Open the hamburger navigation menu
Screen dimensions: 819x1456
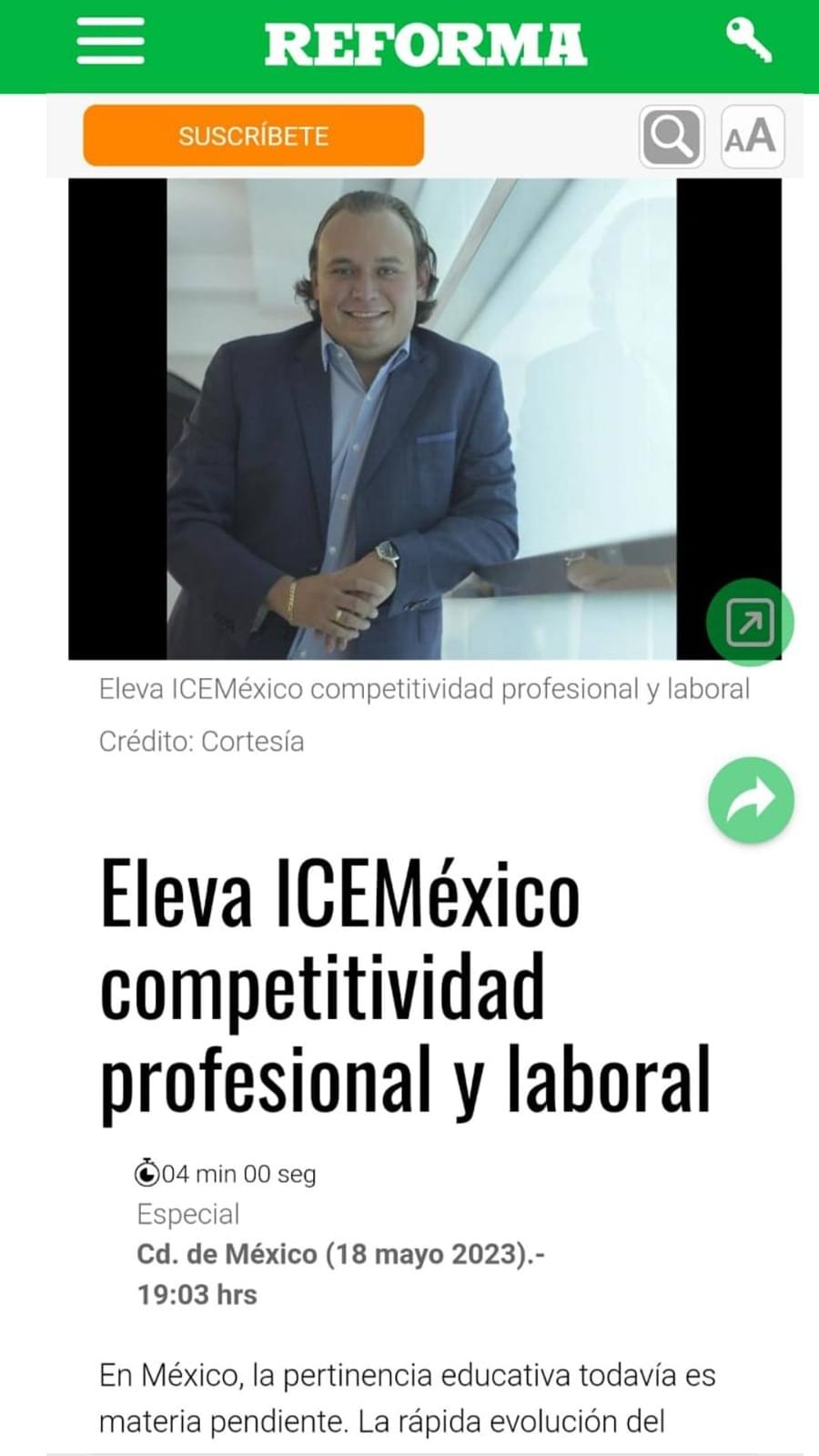[x=110, y=43]
